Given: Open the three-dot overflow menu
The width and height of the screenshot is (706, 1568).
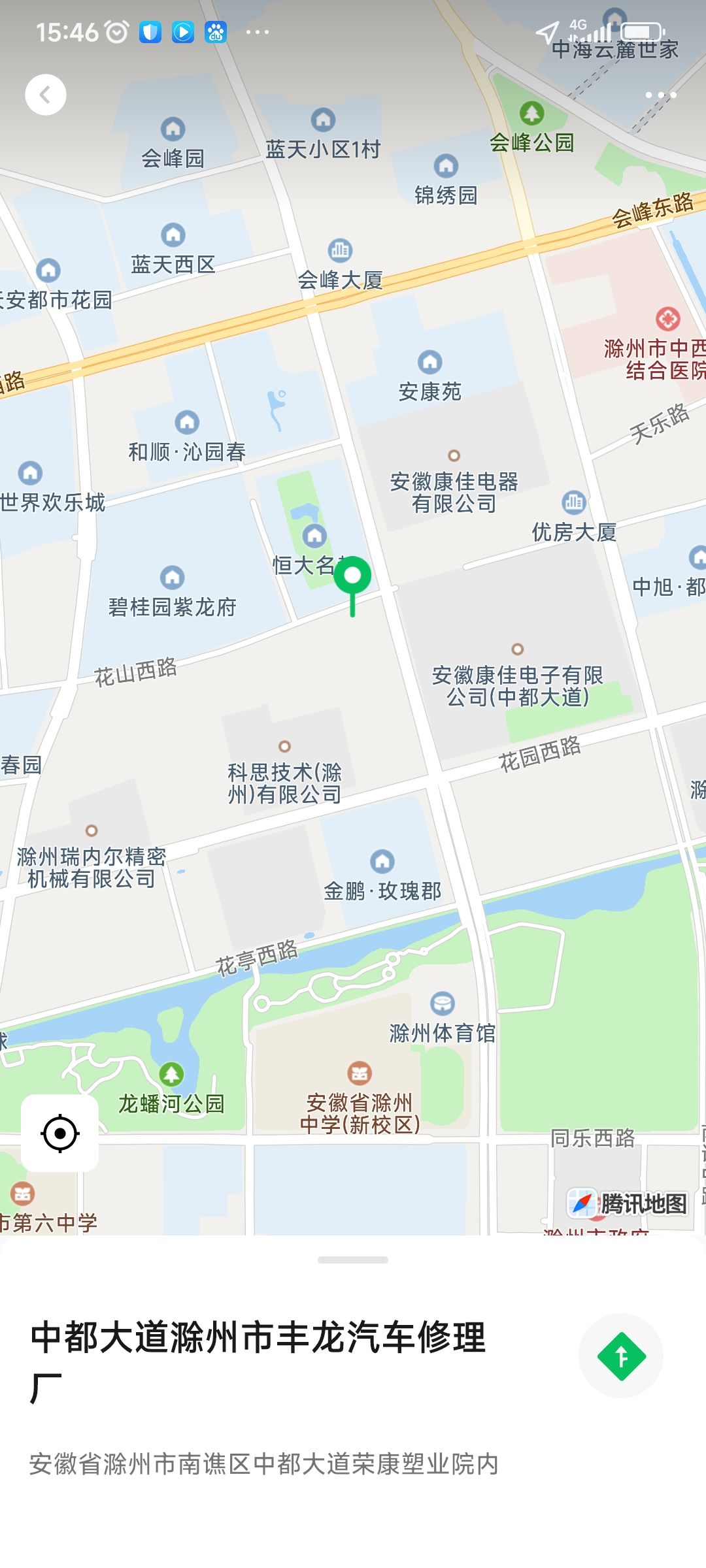Looking at the screenshot, I should pyautogui.click(x=661, y=95).
